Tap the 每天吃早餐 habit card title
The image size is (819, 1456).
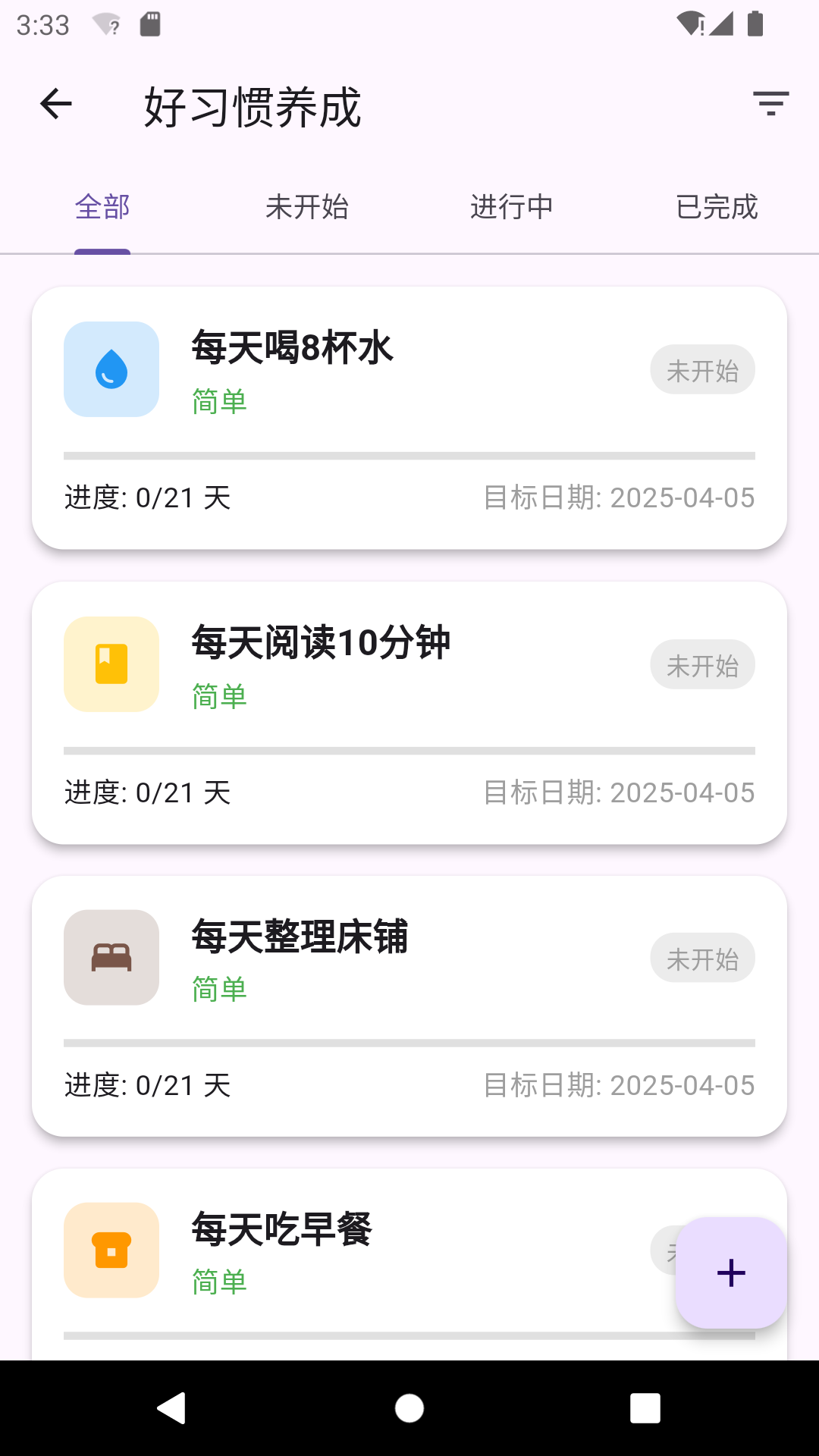(281, 1229)
